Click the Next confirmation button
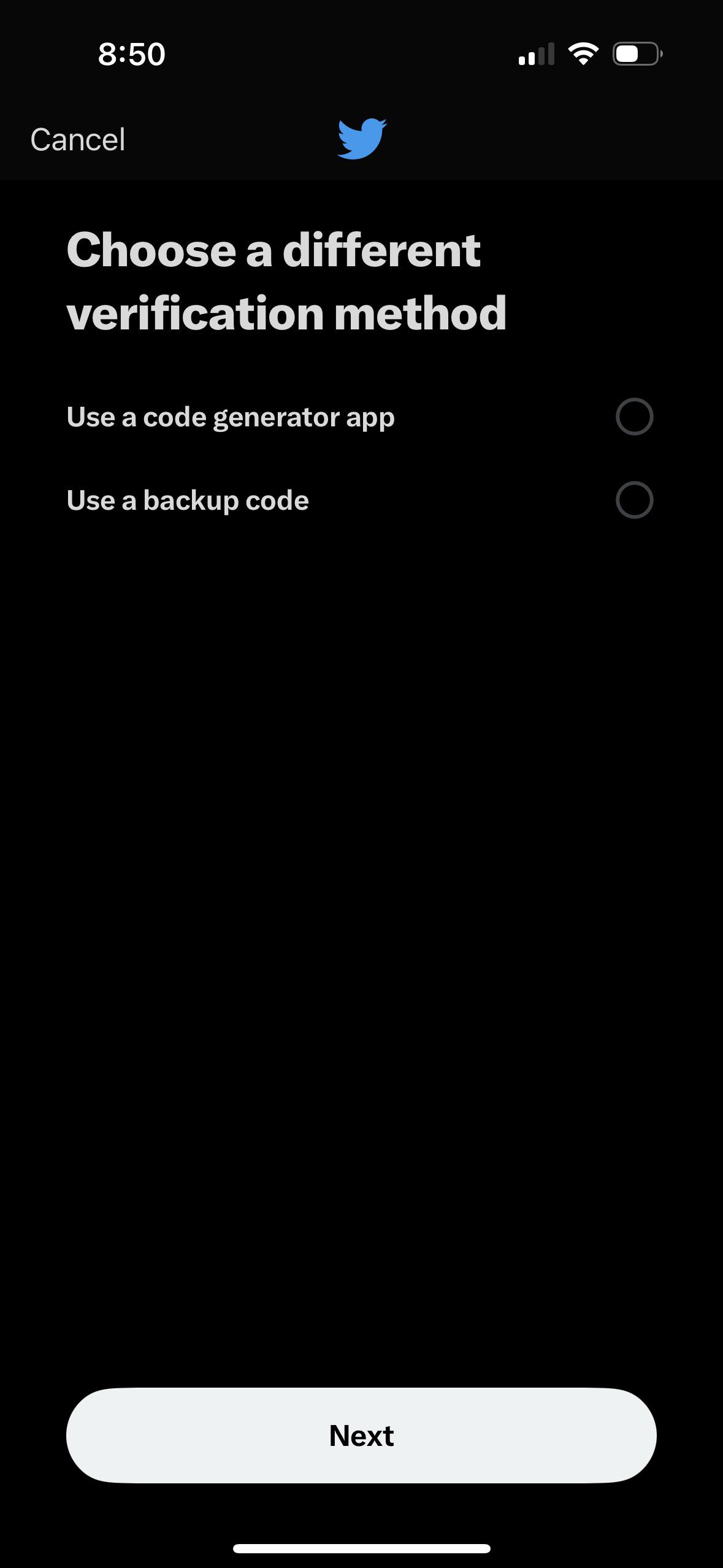This screenshot has height=1568, width=723. (x=361, y=1435)
